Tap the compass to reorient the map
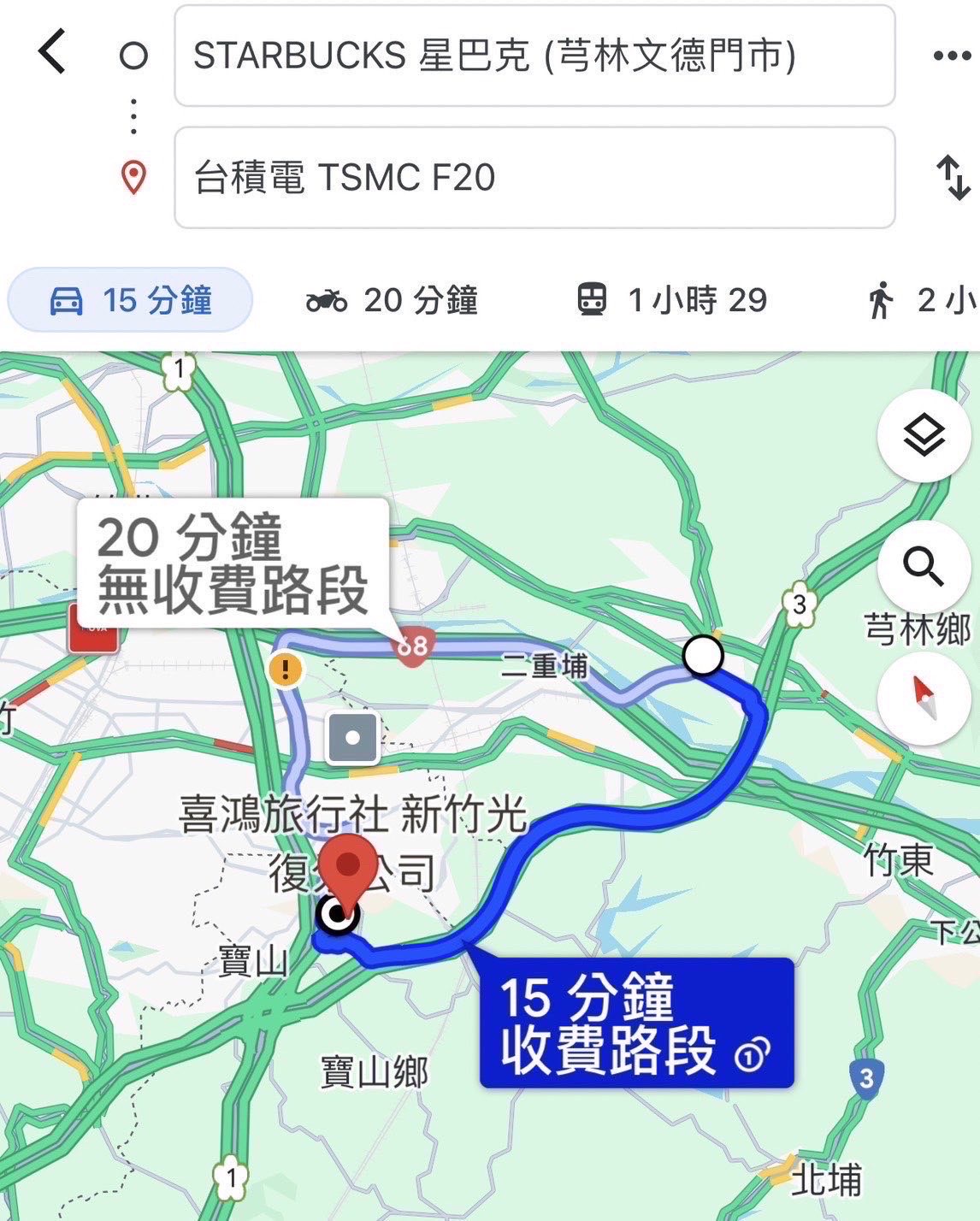 924,697
